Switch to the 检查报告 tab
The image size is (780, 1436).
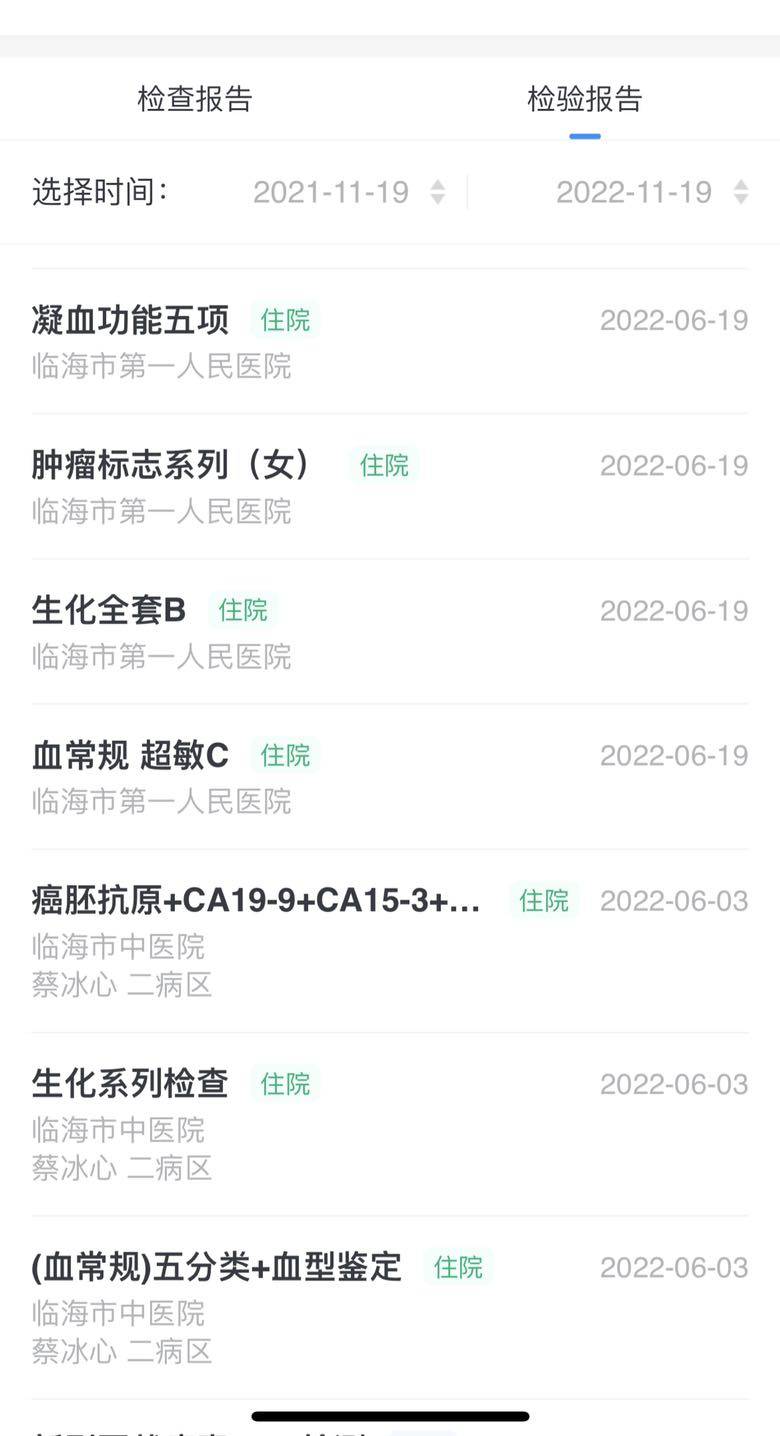coord(195,99)
